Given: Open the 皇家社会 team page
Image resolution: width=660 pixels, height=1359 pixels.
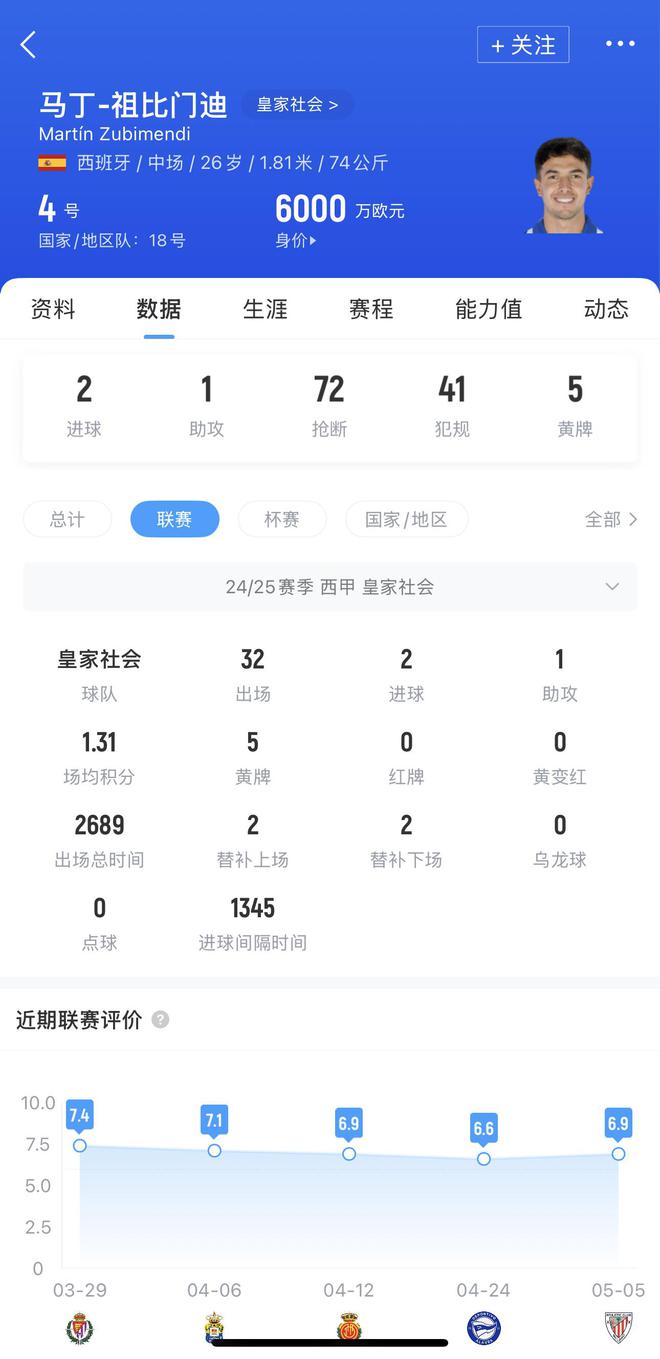Looking at the screenshot, I should pos(297,104).
